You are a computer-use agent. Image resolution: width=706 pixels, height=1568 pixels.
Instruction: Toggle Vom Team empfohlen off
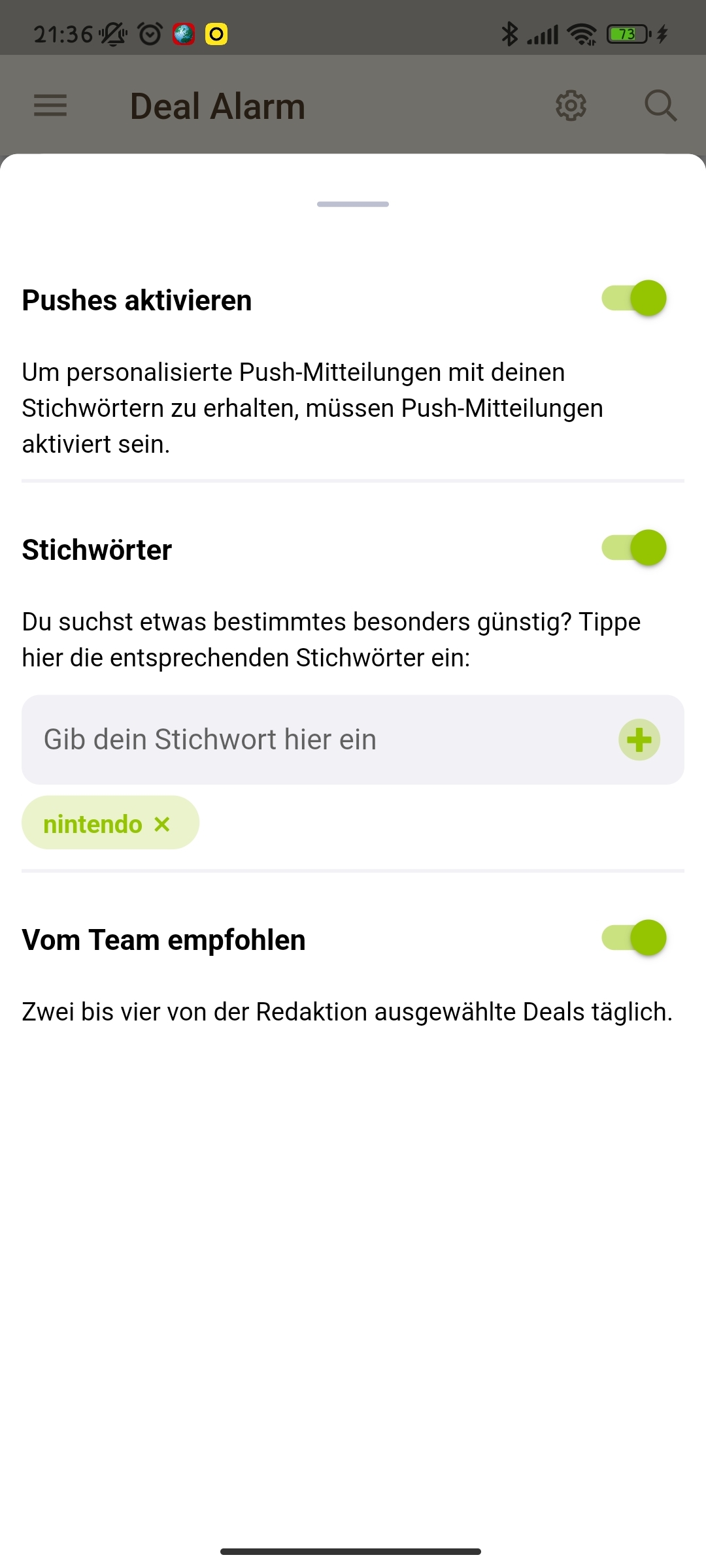tap(633, 938)
